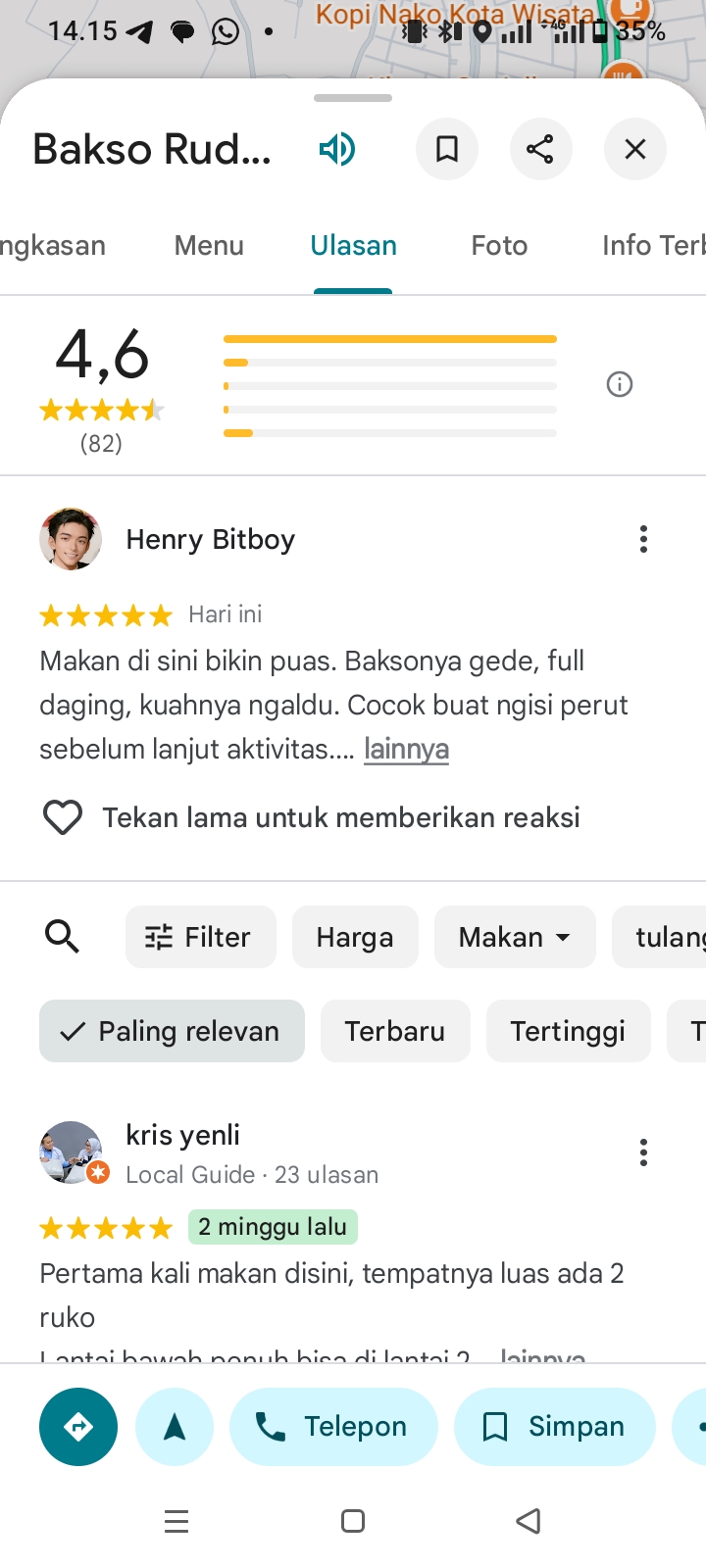Image resolution: width=706 pixels, height=1568 pixels.
Task: Open the Filter chip
Action: 200,937
